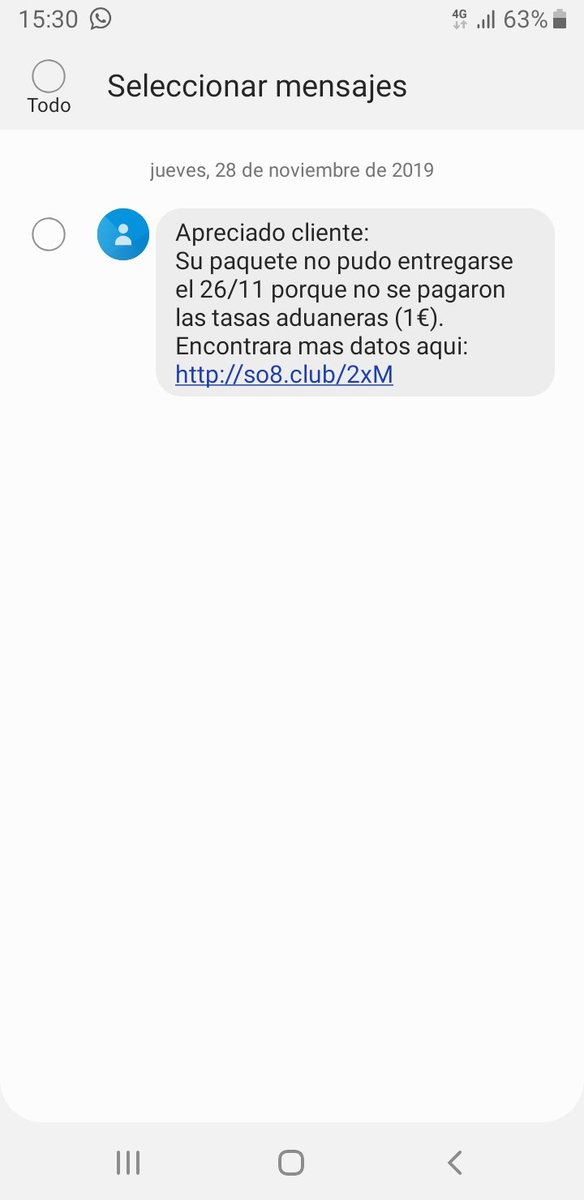Select all messages with the Todo circle

[x=48, y=77]
